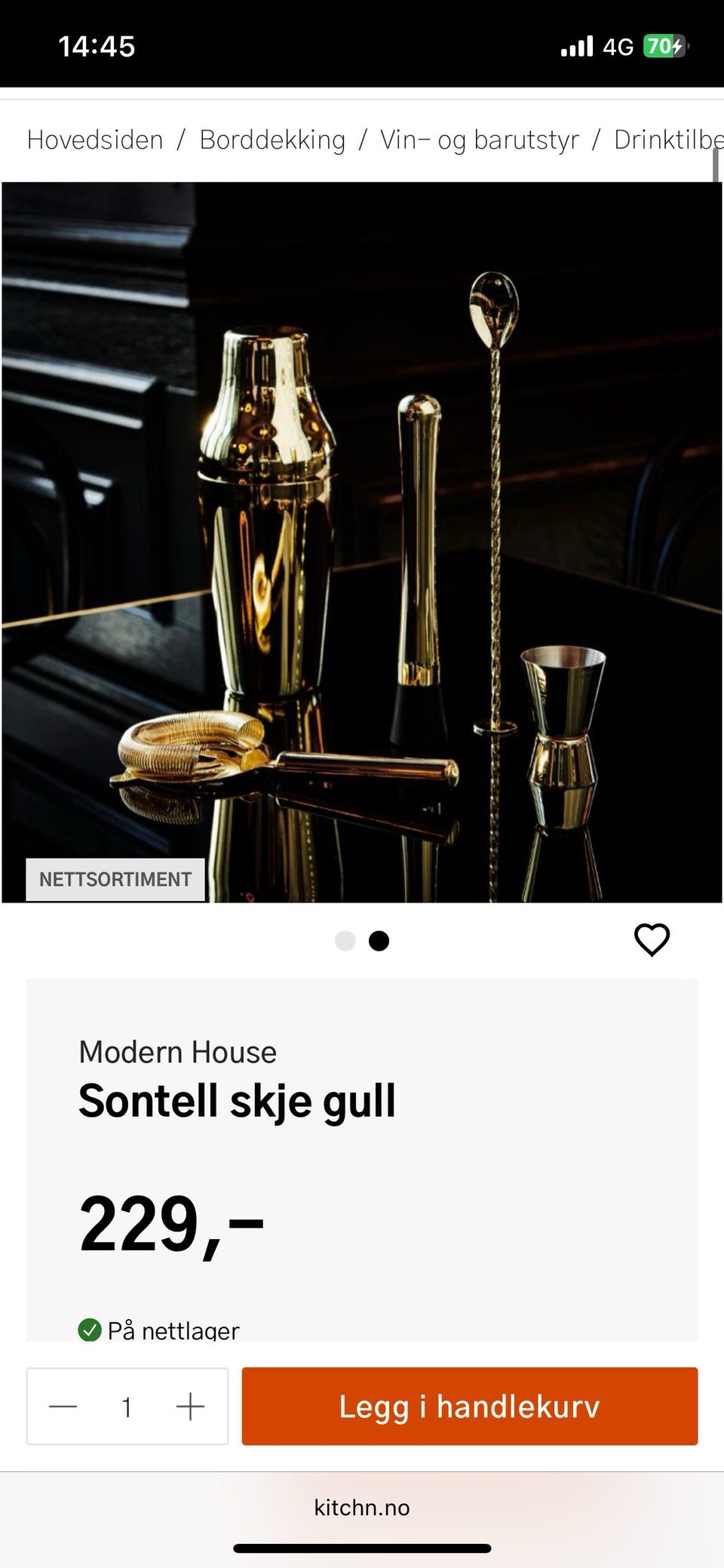Viewport: 724px width, 1568px height.
Task: Open the Drinktilbehør breadcrumb entry
Action: 670,140
